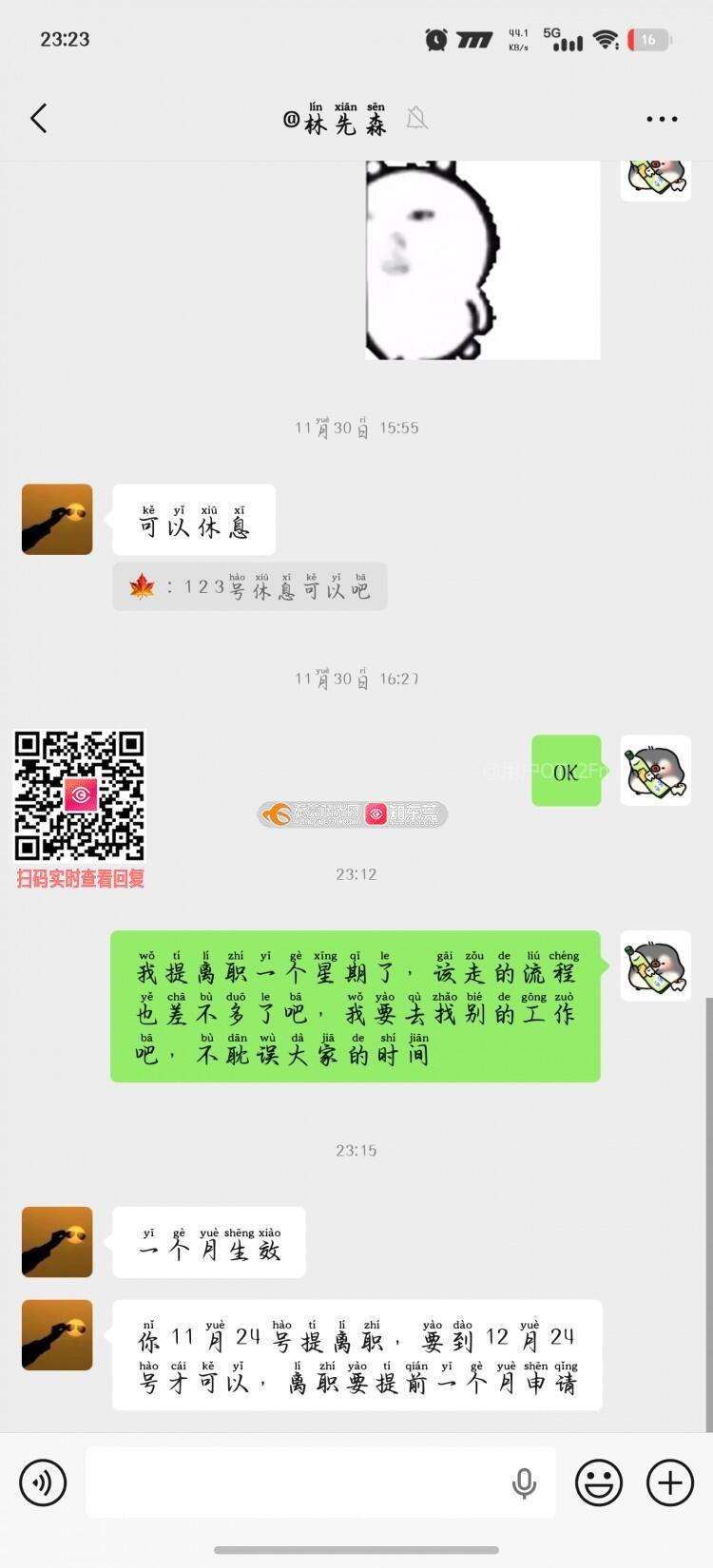Open the quoted message about 123号休息
713x1568 pixels.
coord(250,586)
